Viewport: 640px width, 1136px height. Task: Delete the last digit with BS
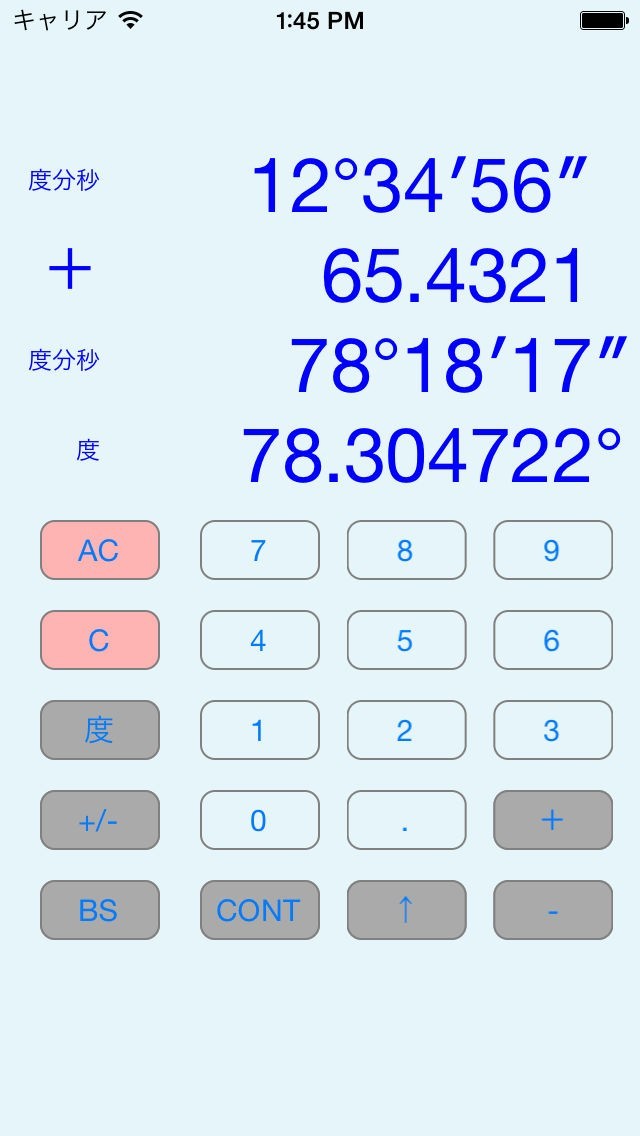click(100, 910)
